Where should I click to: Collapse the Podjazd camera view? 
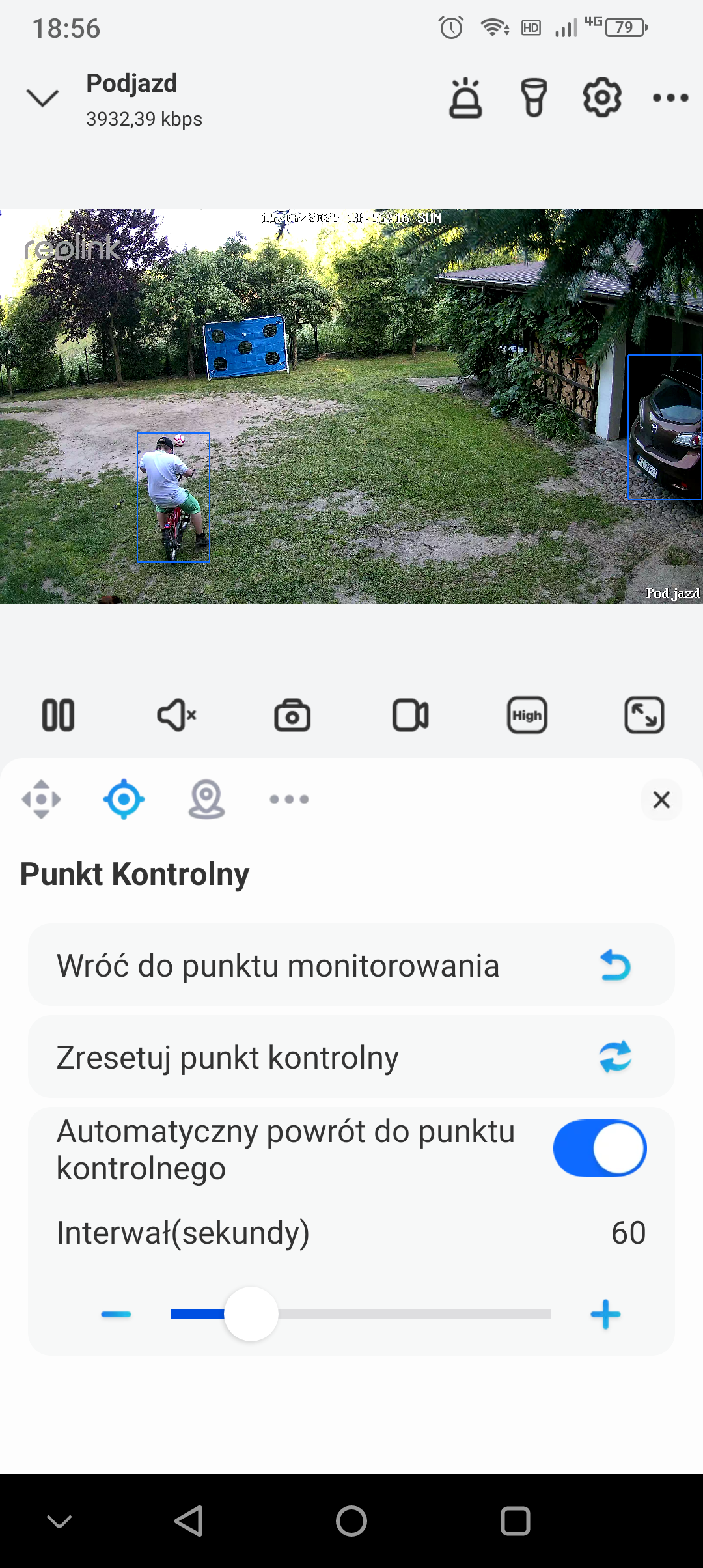tap(42, 98)
